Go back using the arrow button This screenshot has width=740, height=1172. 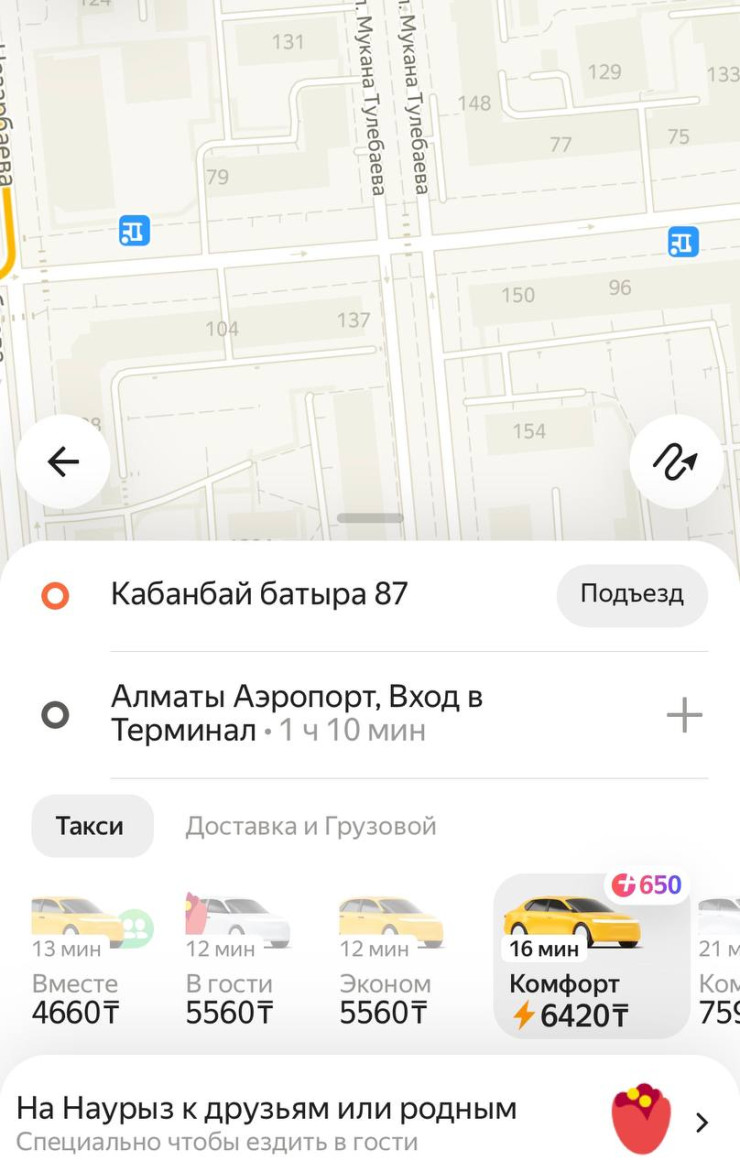(x=63, y=462)
